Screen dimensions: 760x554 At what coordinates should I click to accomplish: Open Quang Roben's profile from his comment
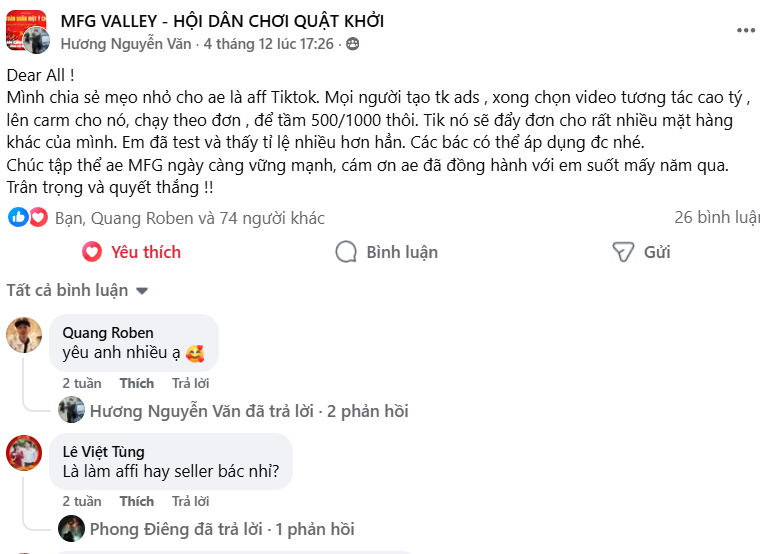pos(108,332)
